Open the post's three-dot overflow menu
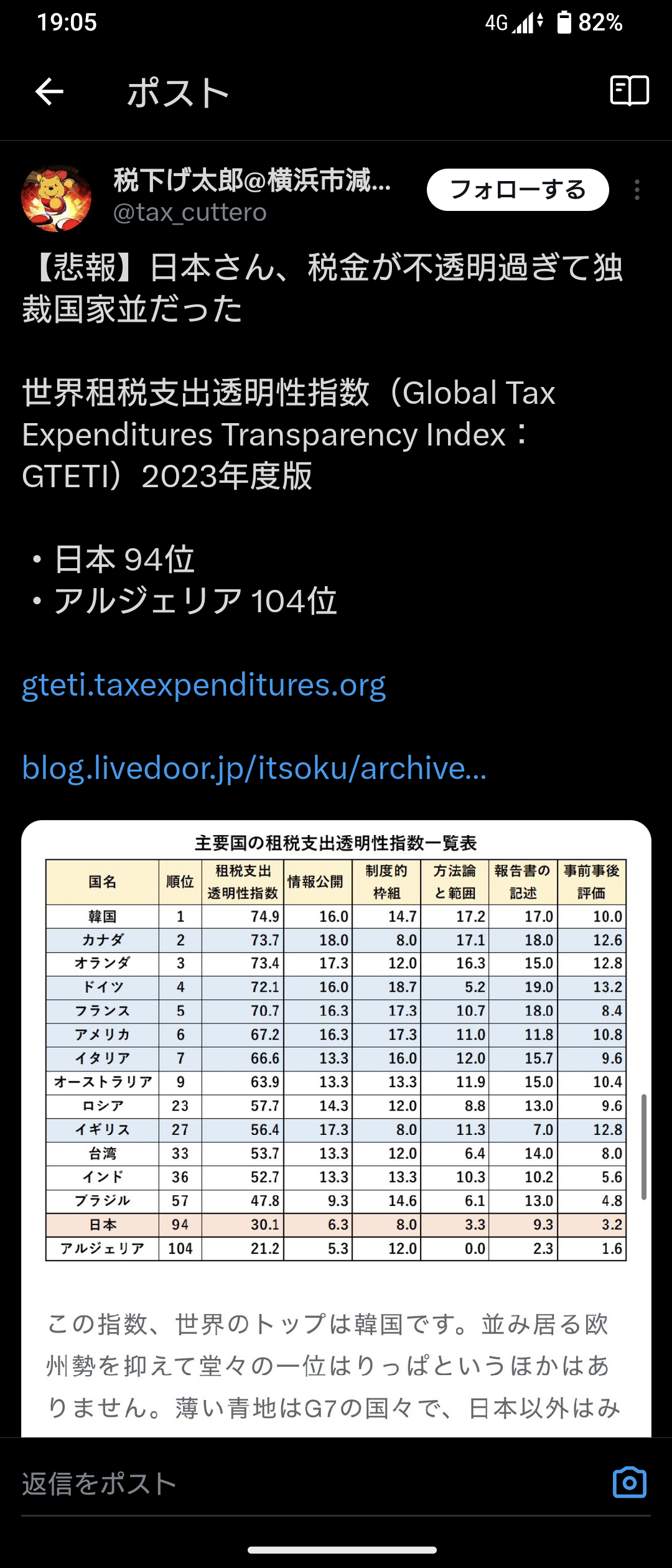 click(637, 190)
